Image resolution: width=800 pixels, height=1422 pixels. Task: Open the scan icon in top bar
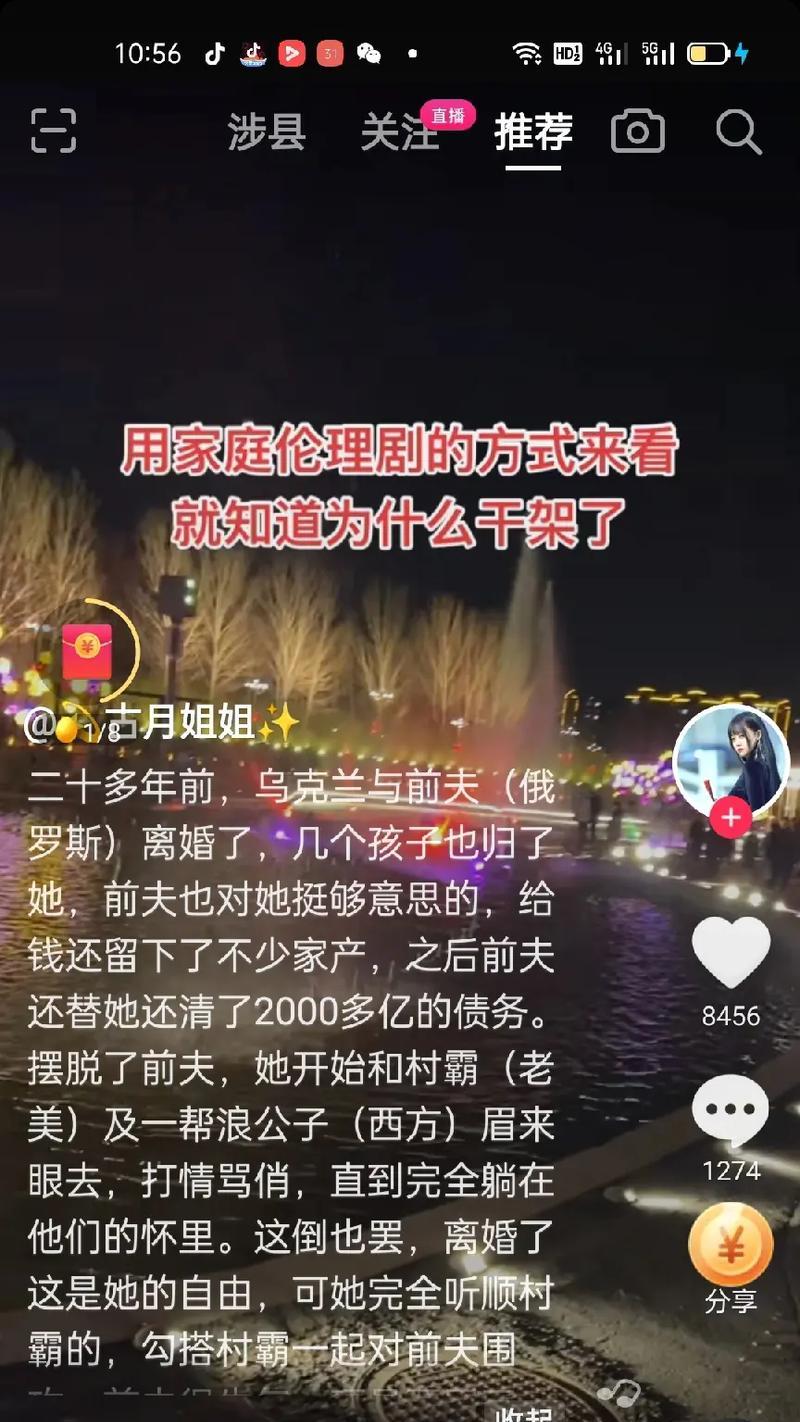[53, 132]
